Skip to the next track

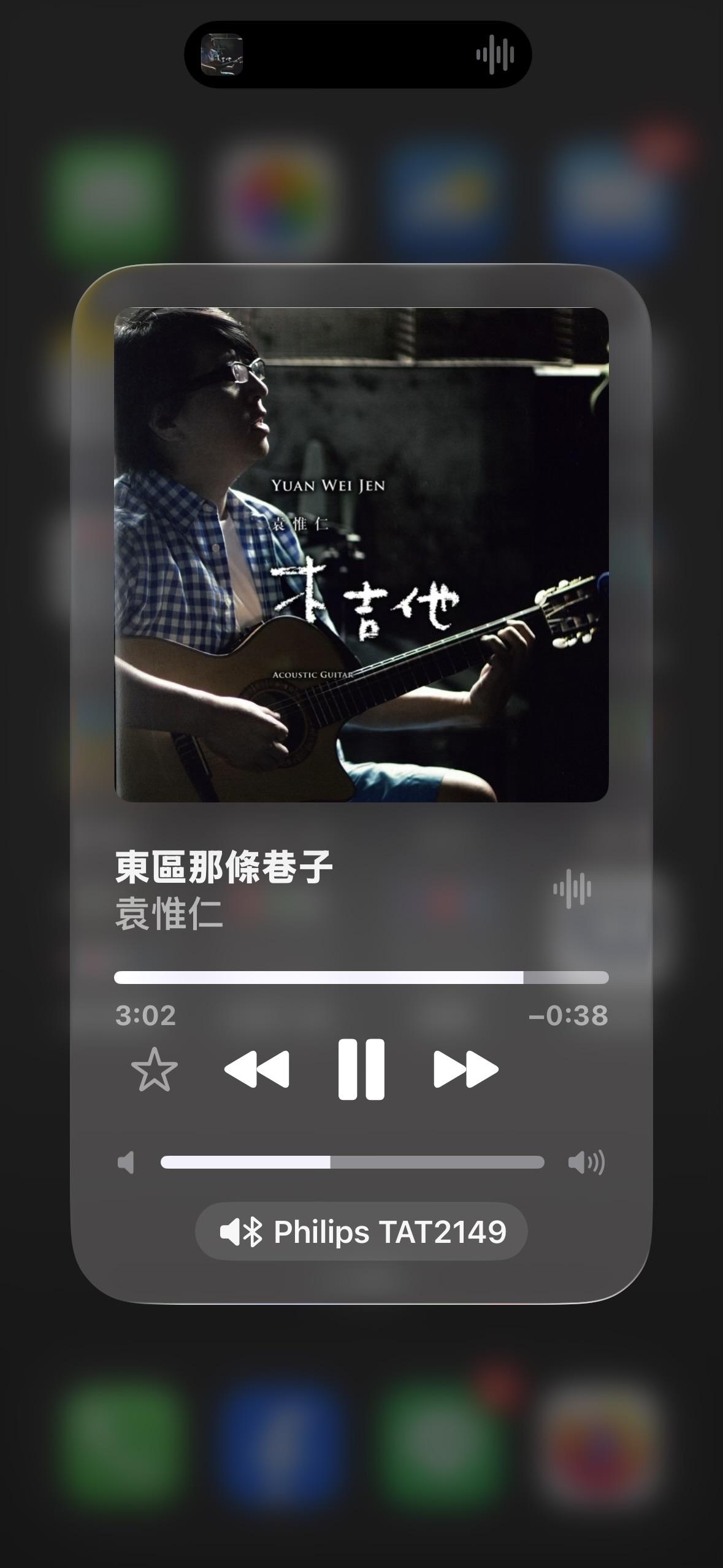tap(465, 1069)
